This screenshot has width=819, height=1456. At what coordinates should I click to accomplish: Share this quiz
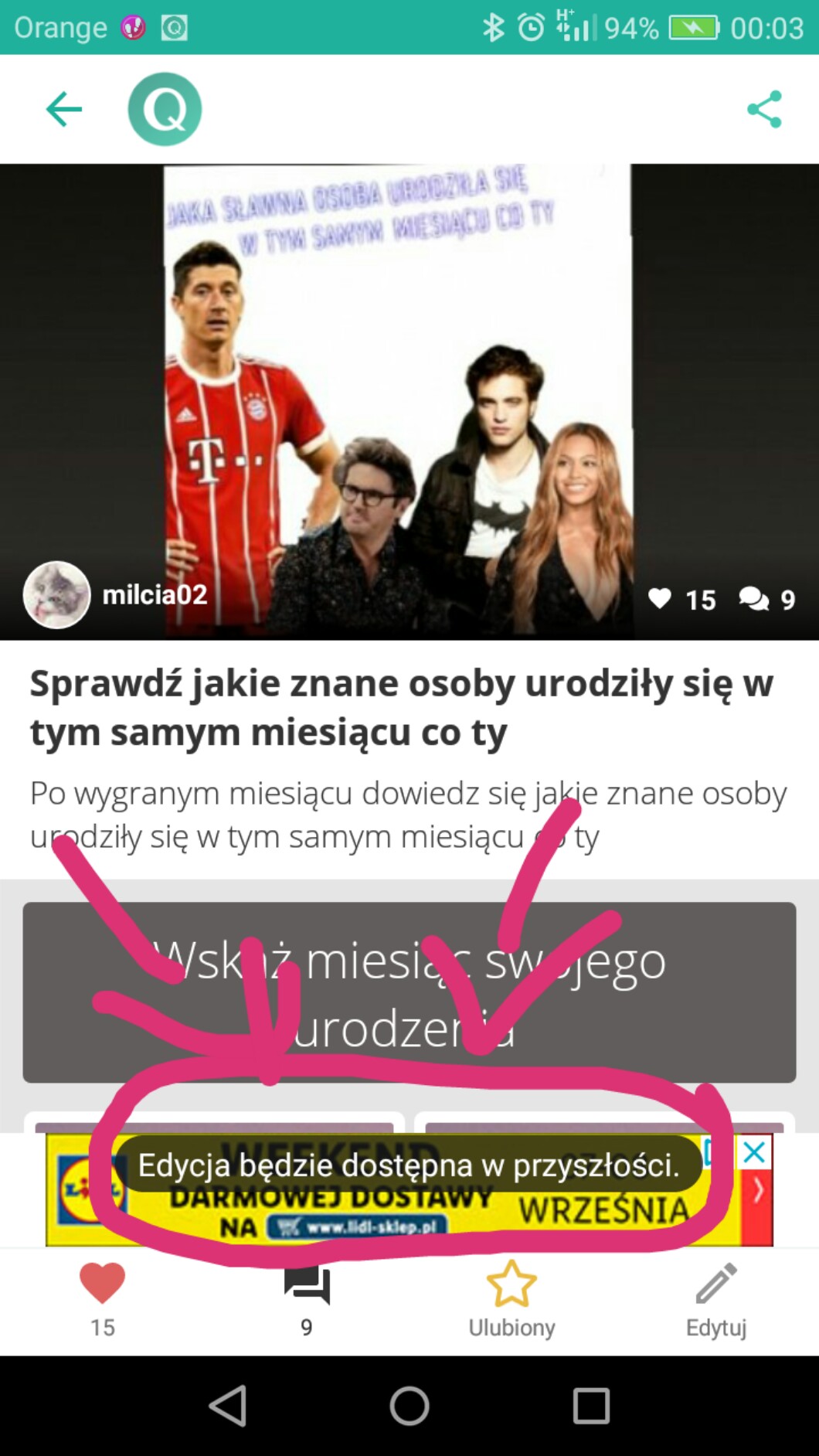(x=764, y=109)
